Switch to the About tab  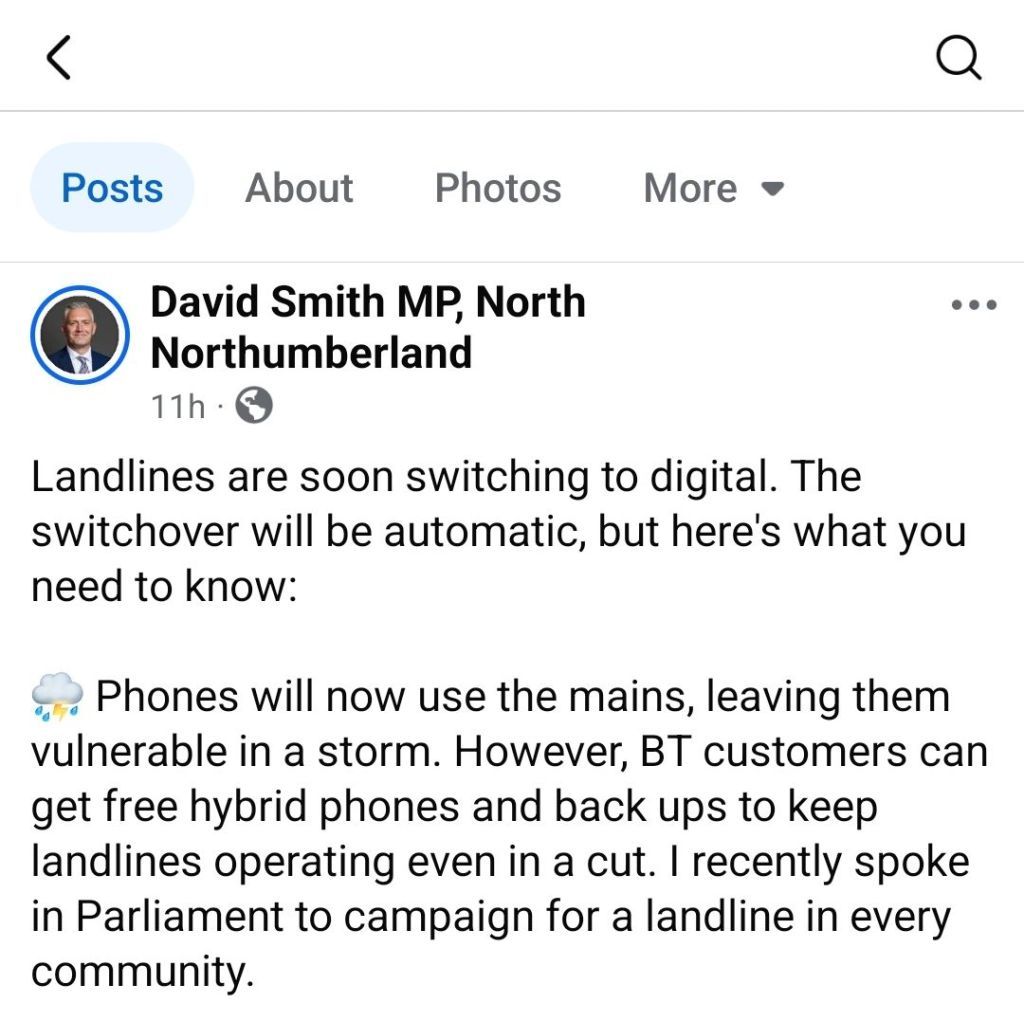tap(299, 188)
